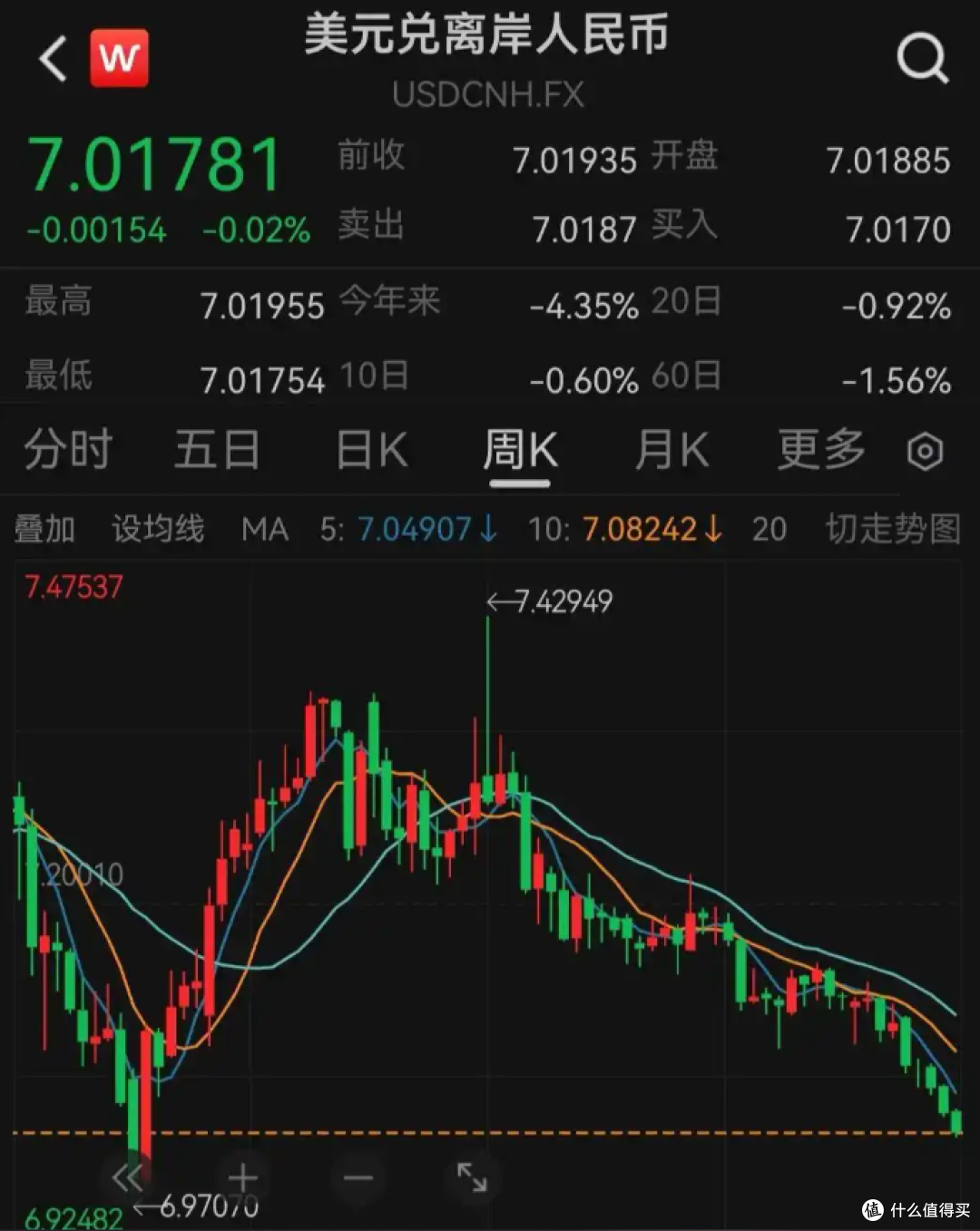Expand chart to fullscreen with diagonal arrows icon
The image size is (980, 1231).
(x=468, y=1175)
